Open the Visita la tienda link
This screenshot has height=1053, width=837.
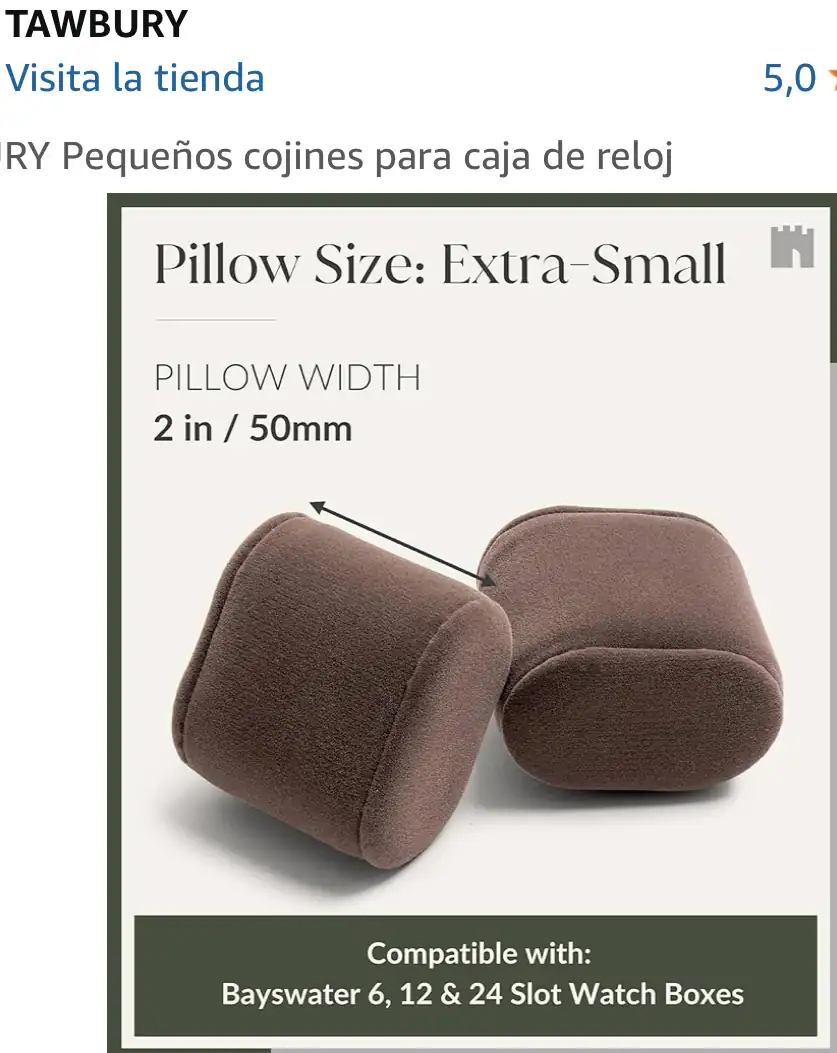pyautogui.click(x=135, y=78)
